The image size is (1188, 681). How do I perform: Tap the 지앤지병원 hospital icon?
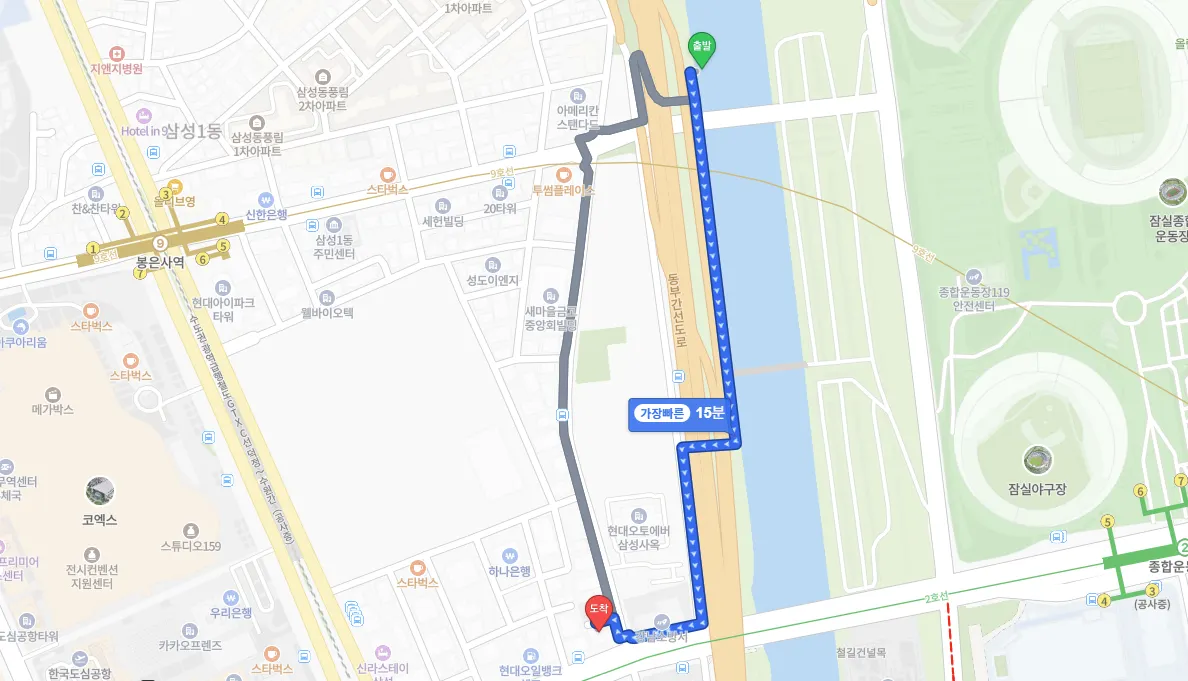pyautogui.click(x=117, y=53)
